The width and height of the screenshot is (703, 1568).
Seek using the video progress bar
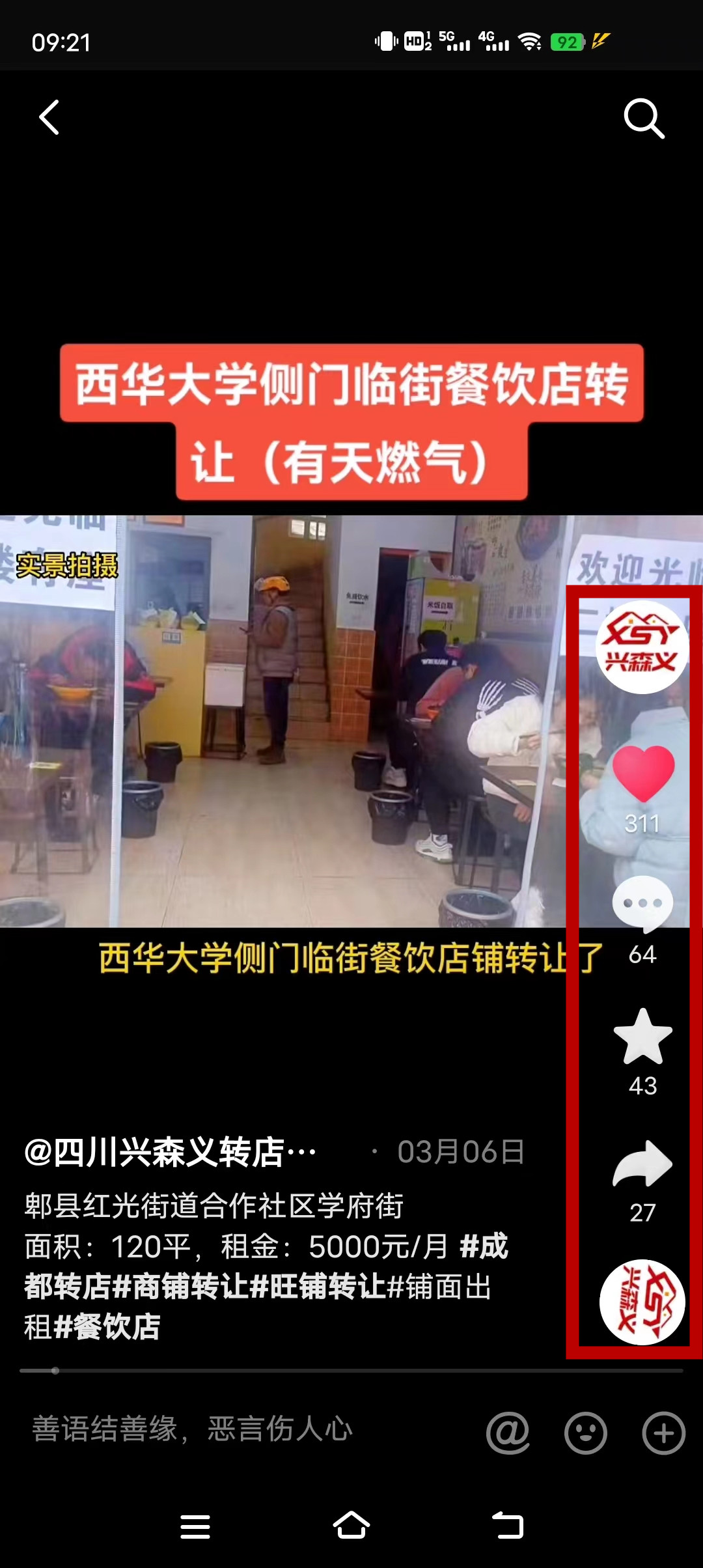(351, 1371)
